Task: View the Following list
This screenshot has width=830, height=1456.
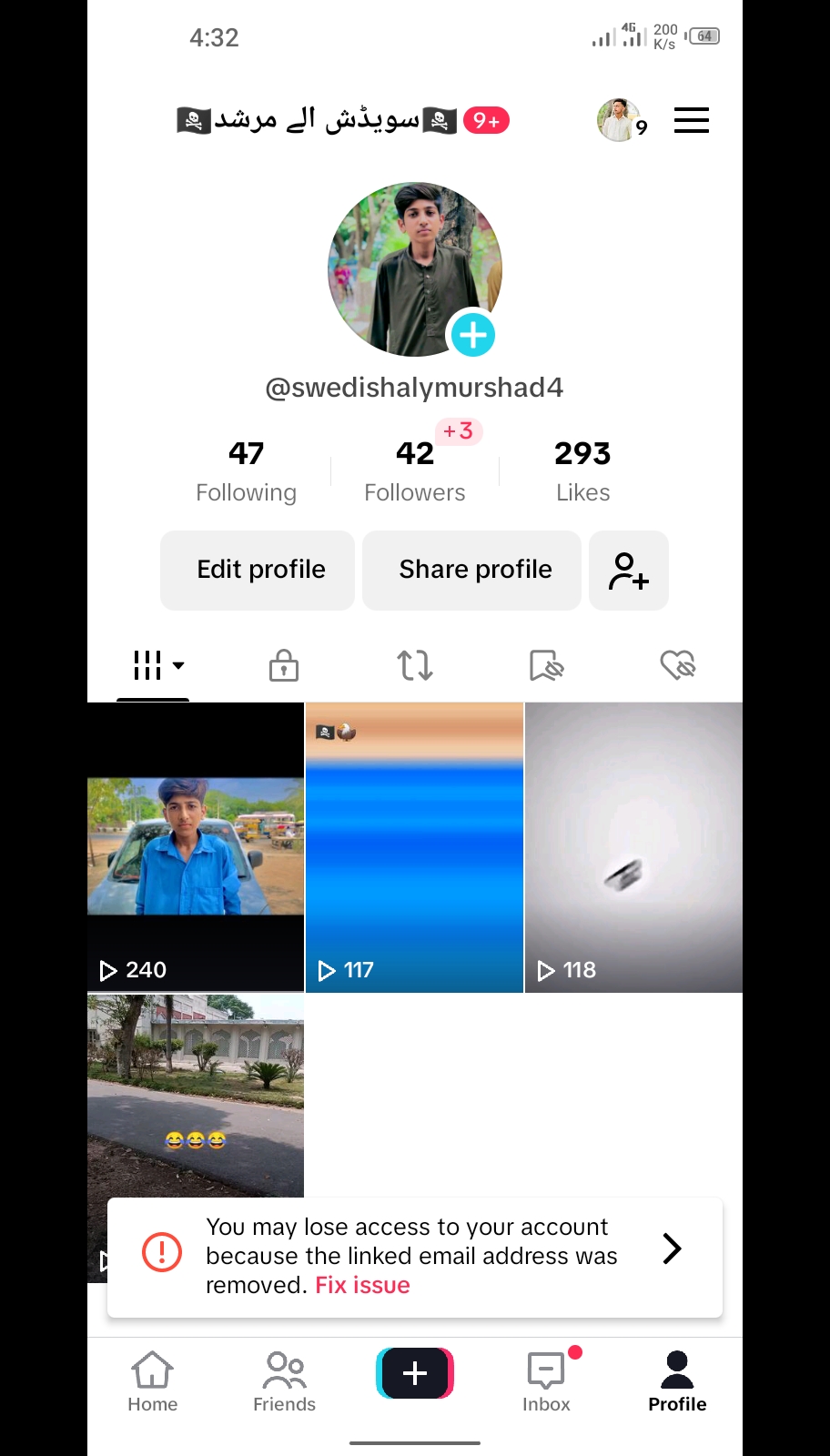Action: click(x=246, y=471)
